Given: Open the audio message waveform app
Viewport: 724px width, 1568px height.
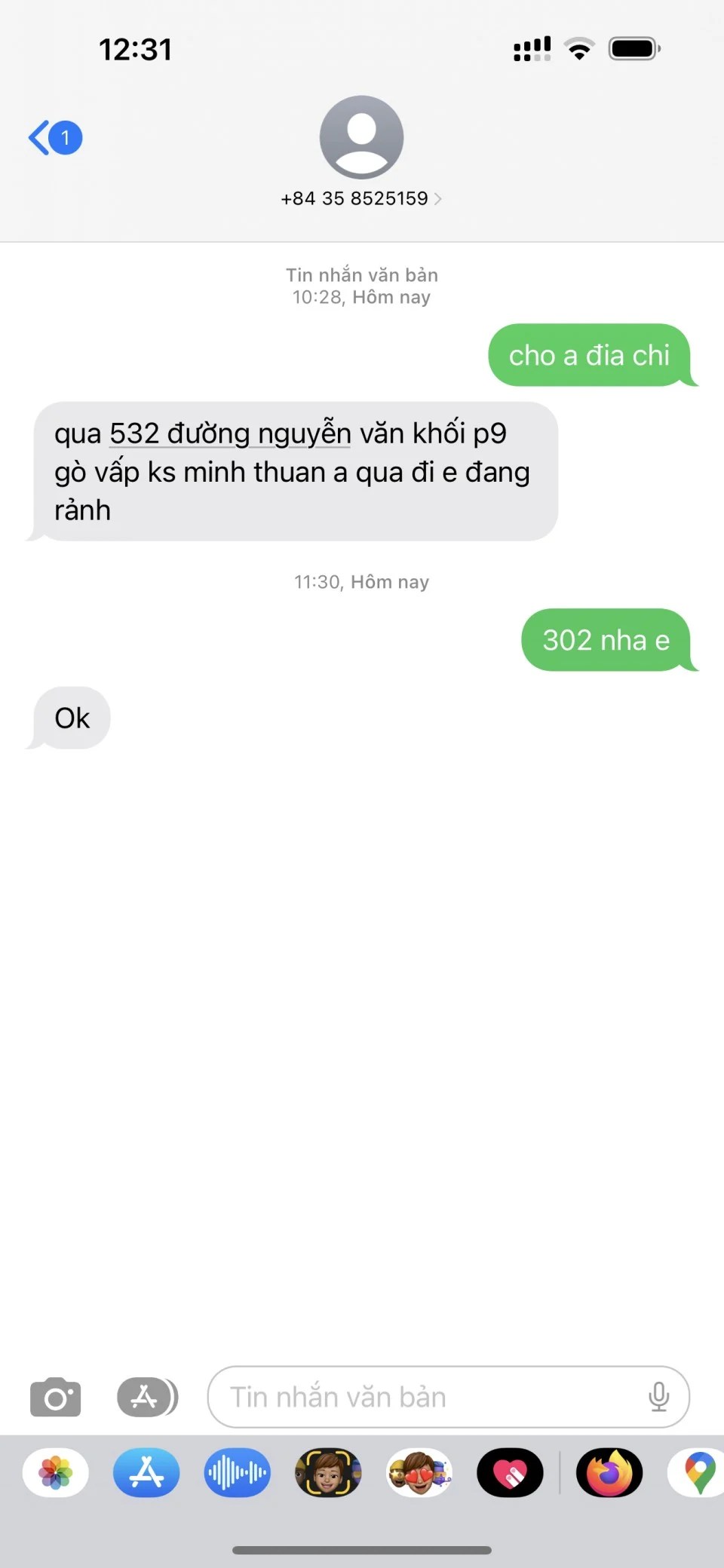Looking at the screenshot, I should click(237, 1472).
